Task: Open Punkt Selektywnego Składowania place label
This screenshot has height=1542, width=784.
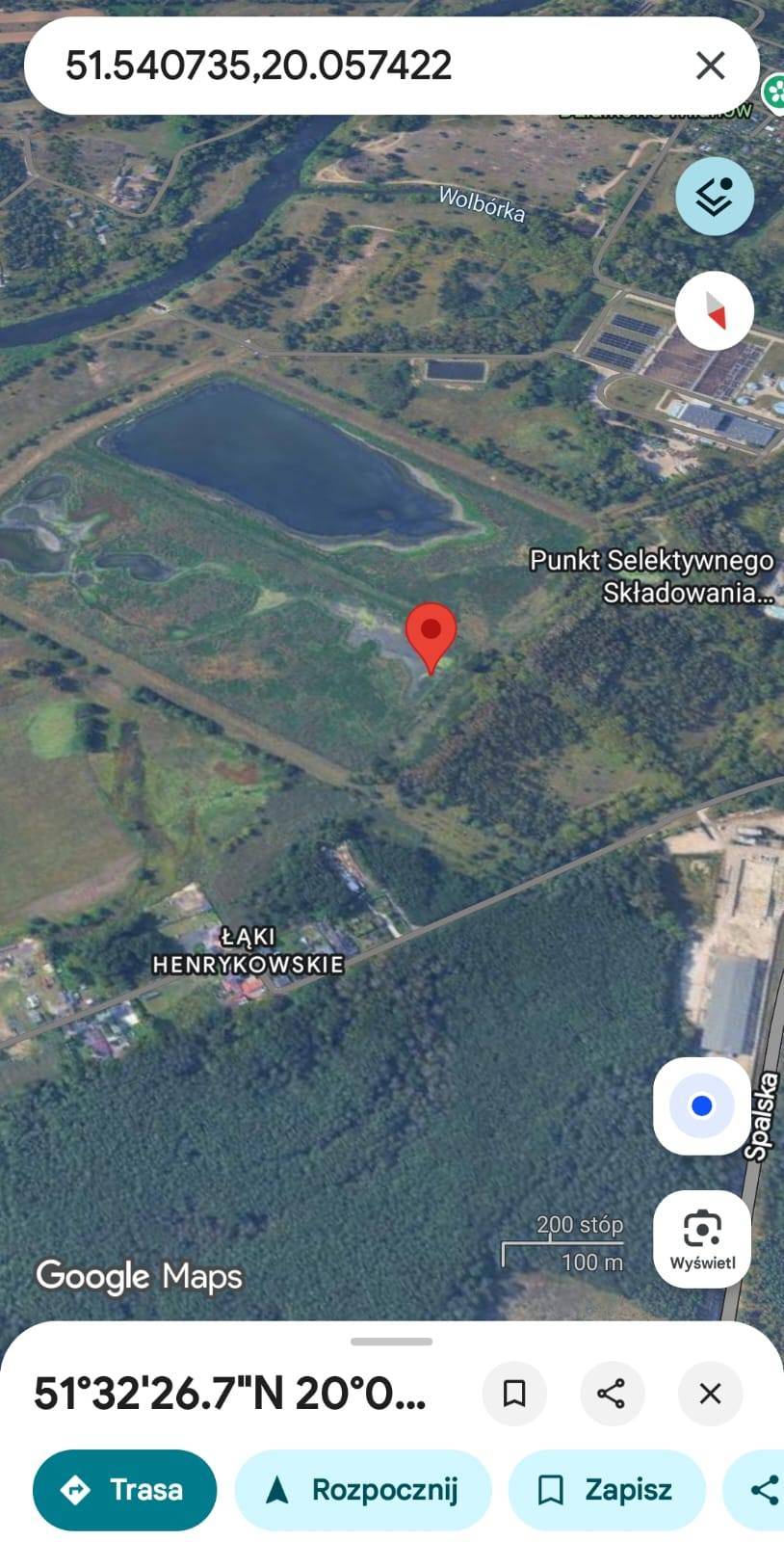Action: [x=652, y=575]
